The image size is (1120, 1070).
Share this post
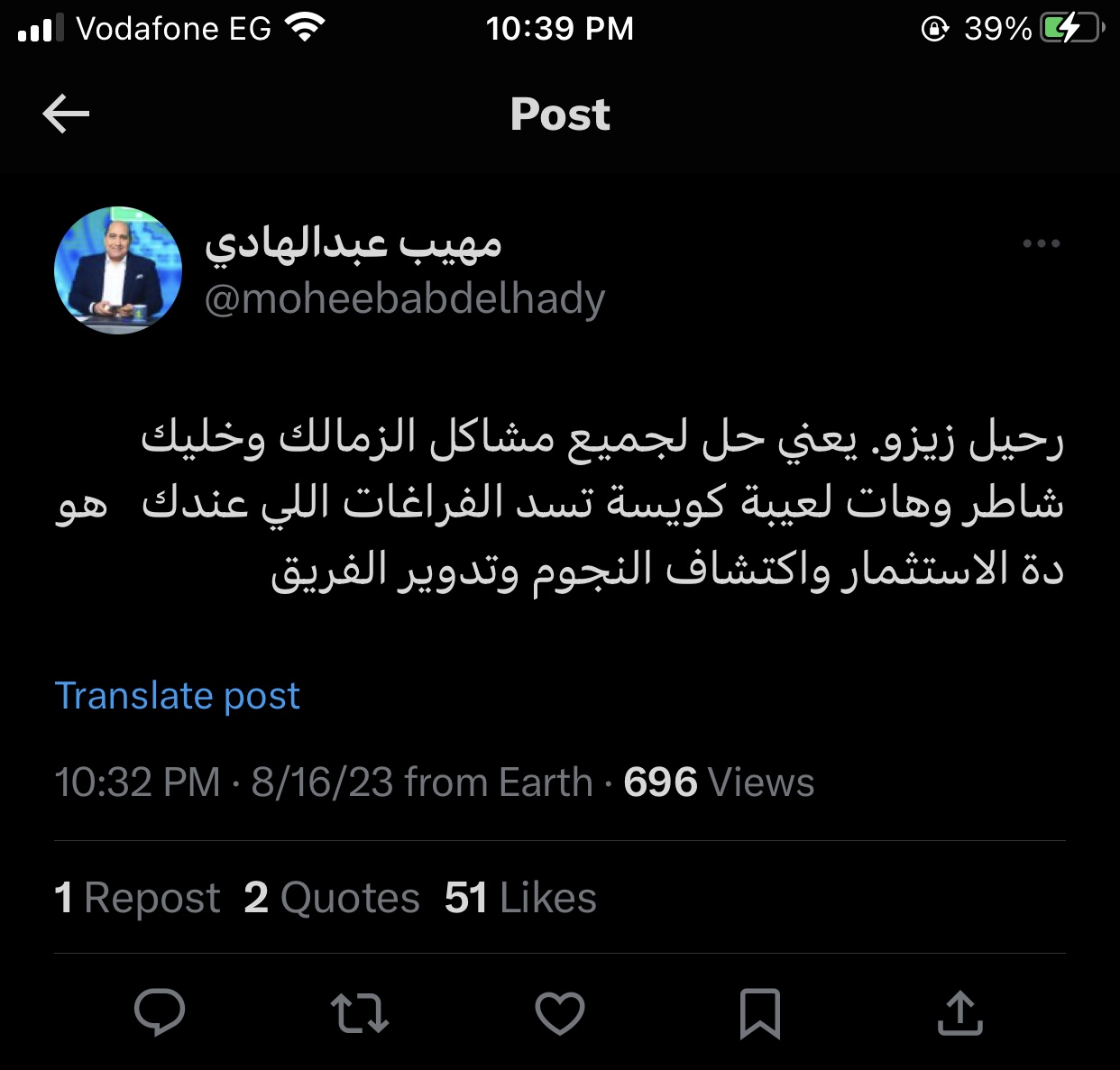pyautogui.click(x=959, y=1013)
